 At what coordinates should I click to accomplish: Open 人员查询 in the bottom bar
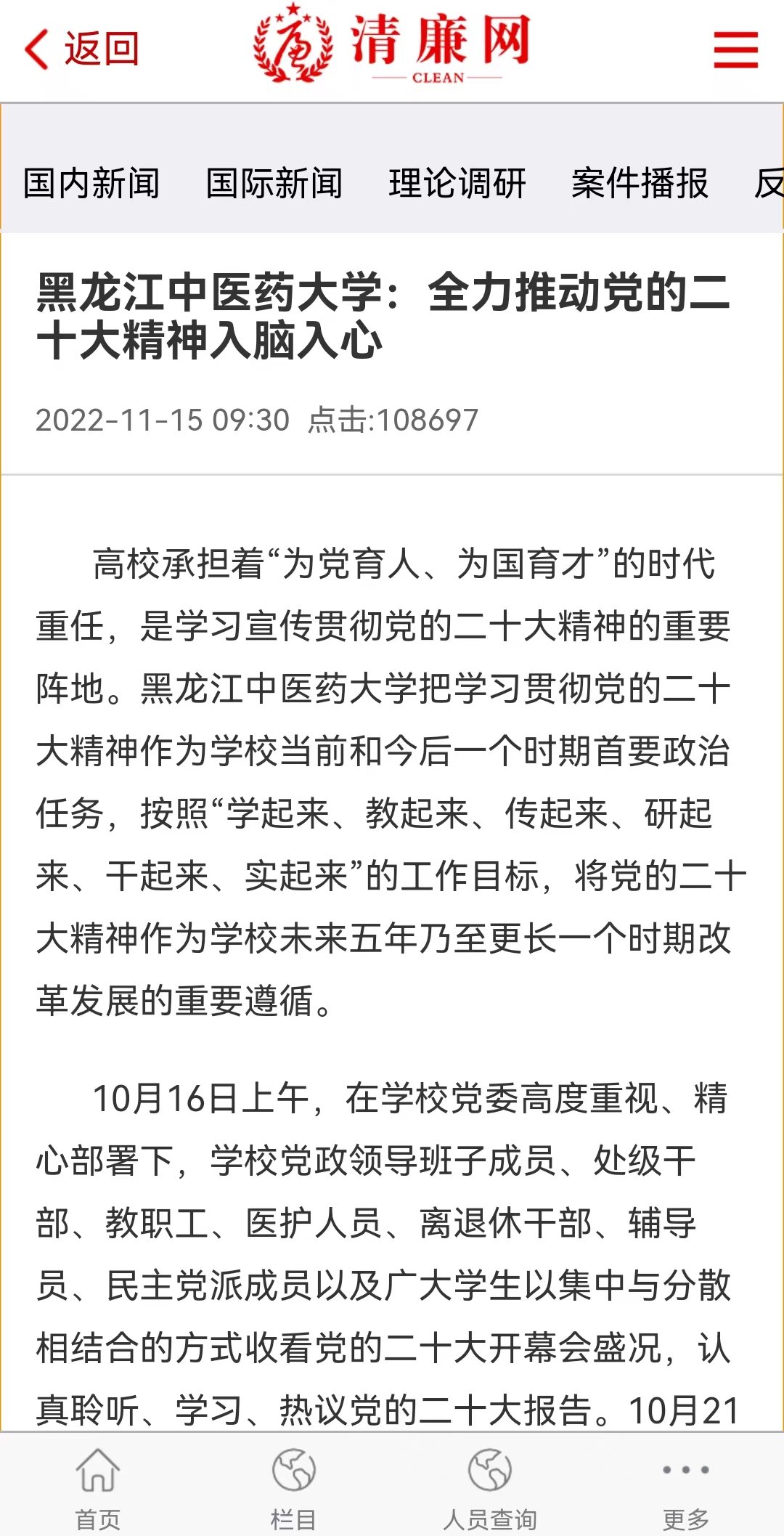pyautogui.click(x=490, y=1489)
